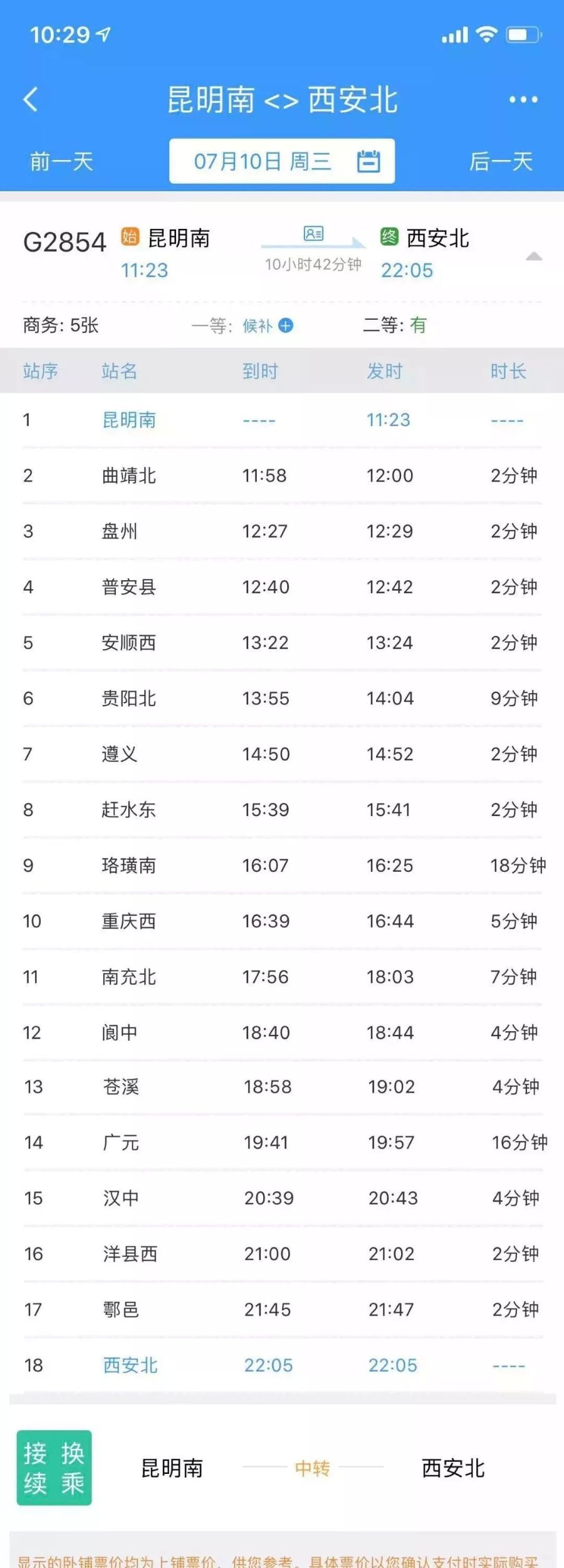Open the ID card icon above the duration

pos(313,234)
